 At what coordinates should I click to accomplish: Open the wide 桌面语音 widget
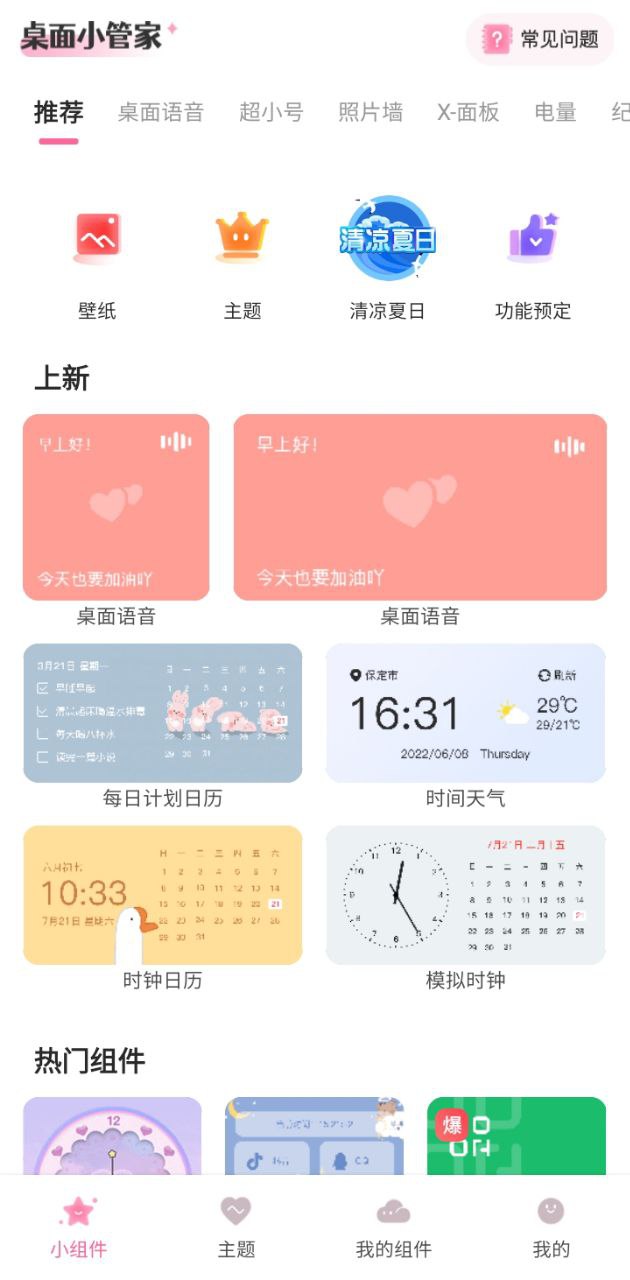[x=420, y=507]
